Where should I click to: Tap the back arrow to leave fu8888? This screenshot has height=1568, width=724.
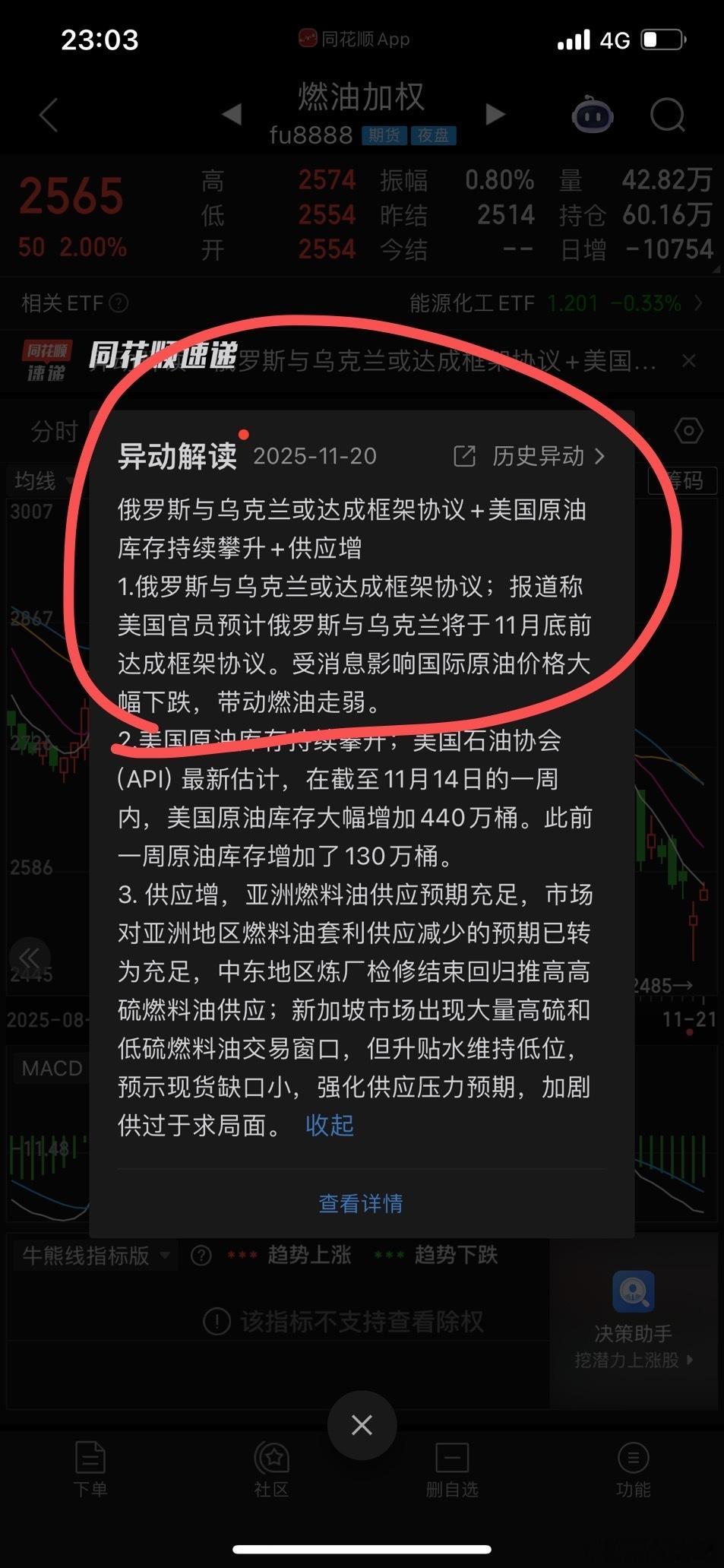point(47,115)
